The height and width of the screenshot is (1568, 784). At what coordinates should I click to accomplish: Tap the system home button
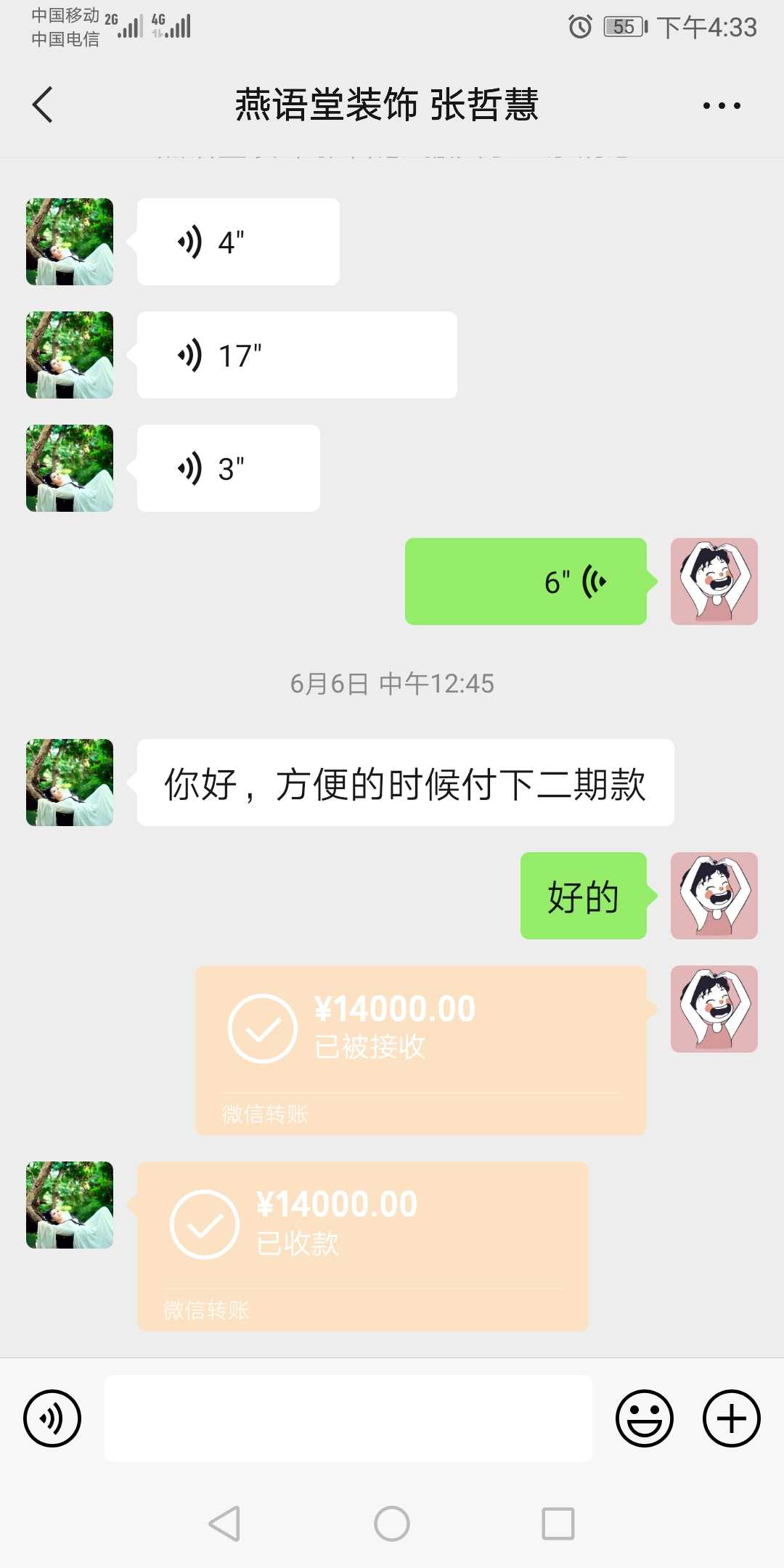click(x=392, y=1523)
